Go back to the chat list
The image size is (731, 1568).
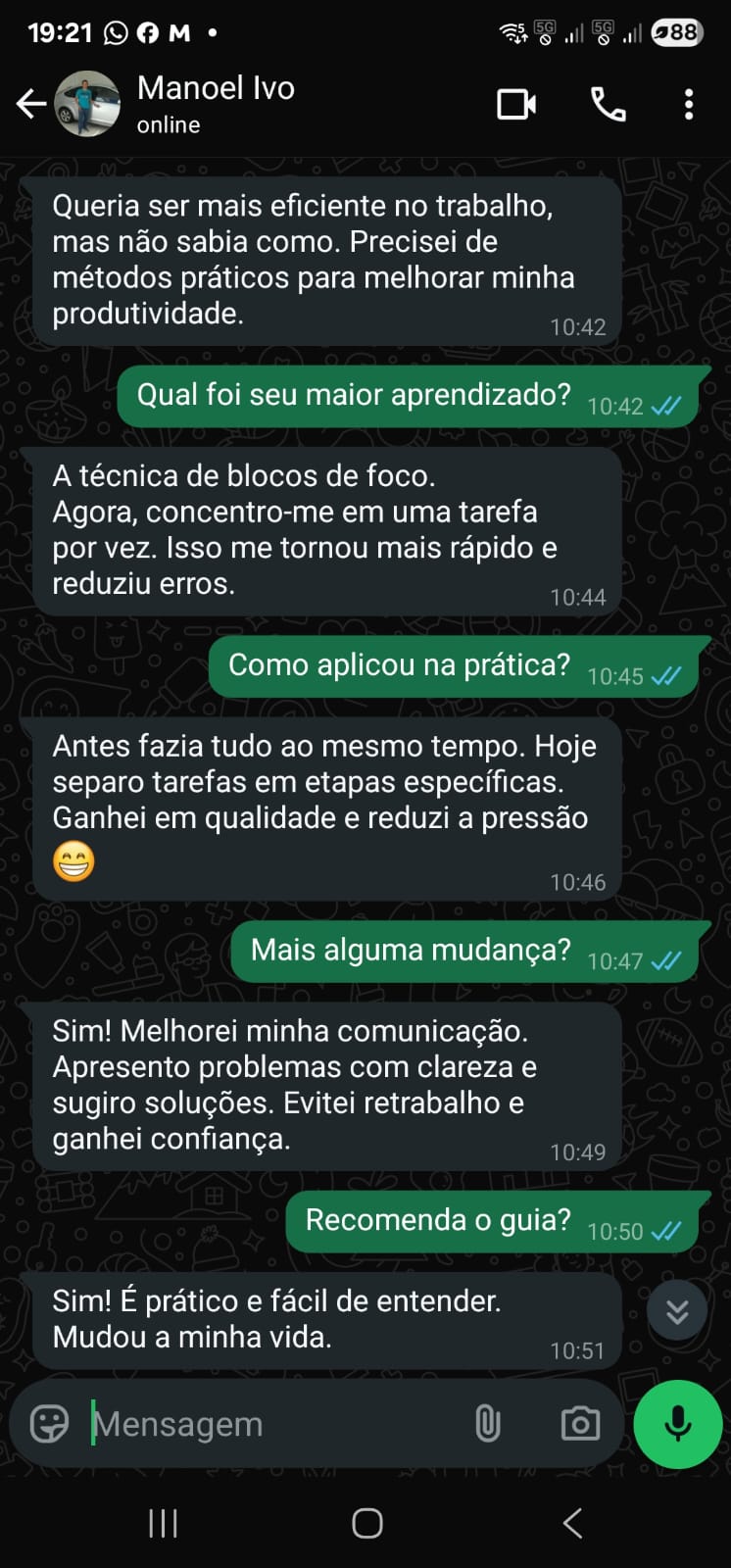click(31, 104)
